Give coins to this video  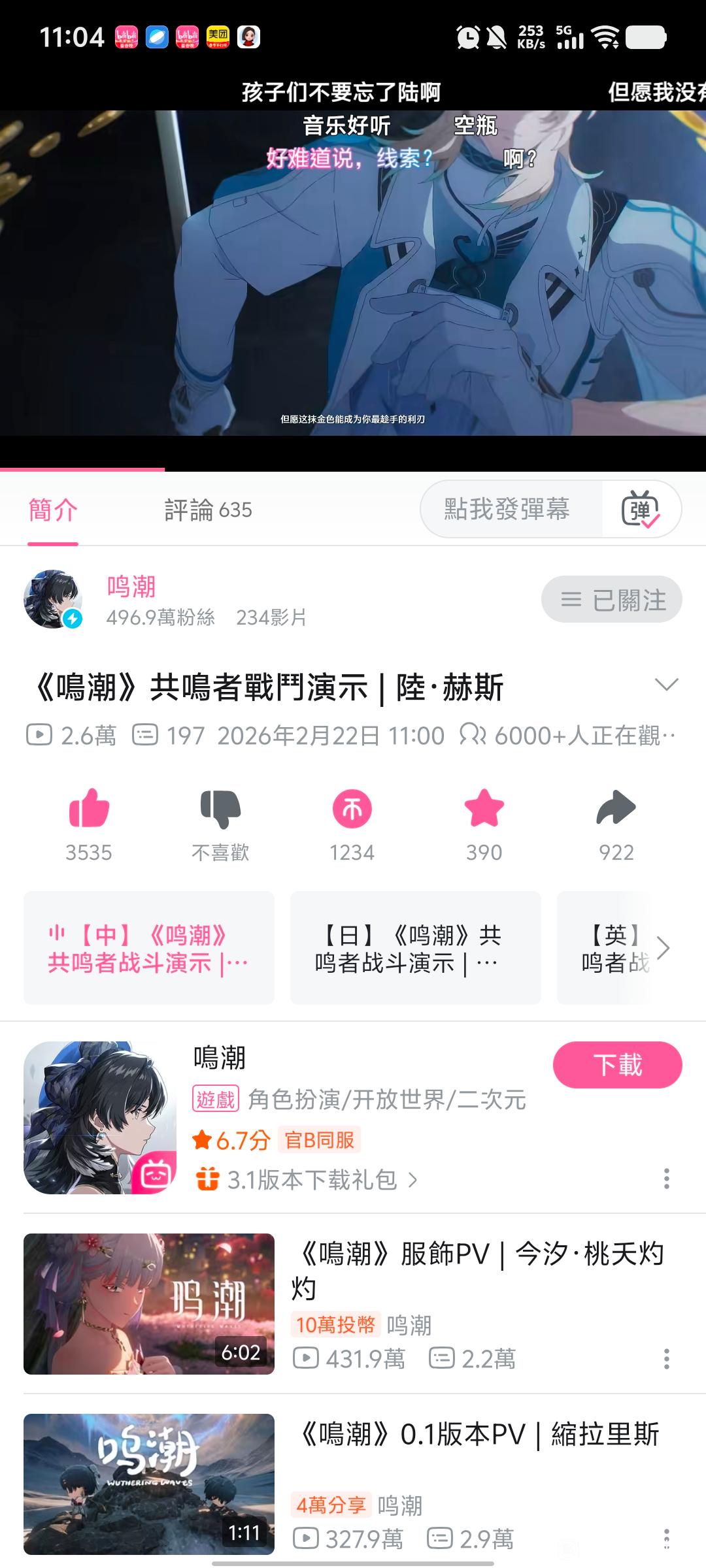tap(352, 809)
